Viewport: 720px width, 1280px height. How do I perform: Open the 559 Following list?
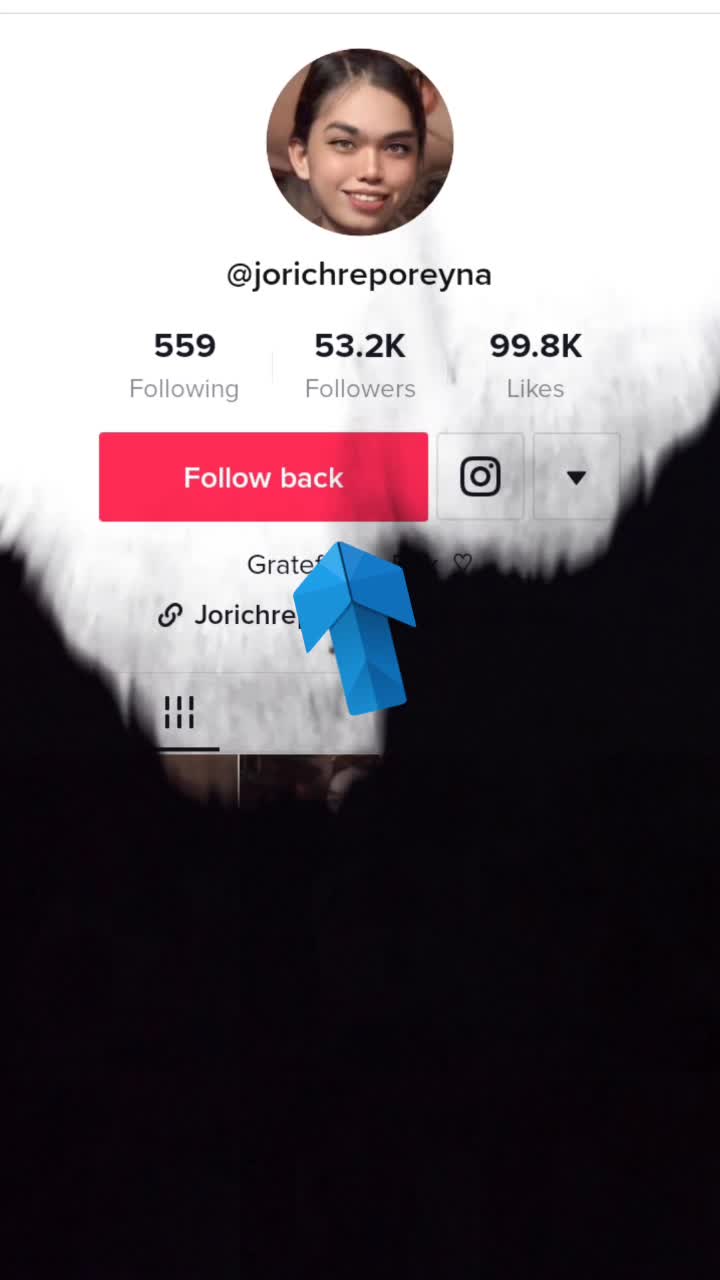pyautogui.click(x=184, y=366)
